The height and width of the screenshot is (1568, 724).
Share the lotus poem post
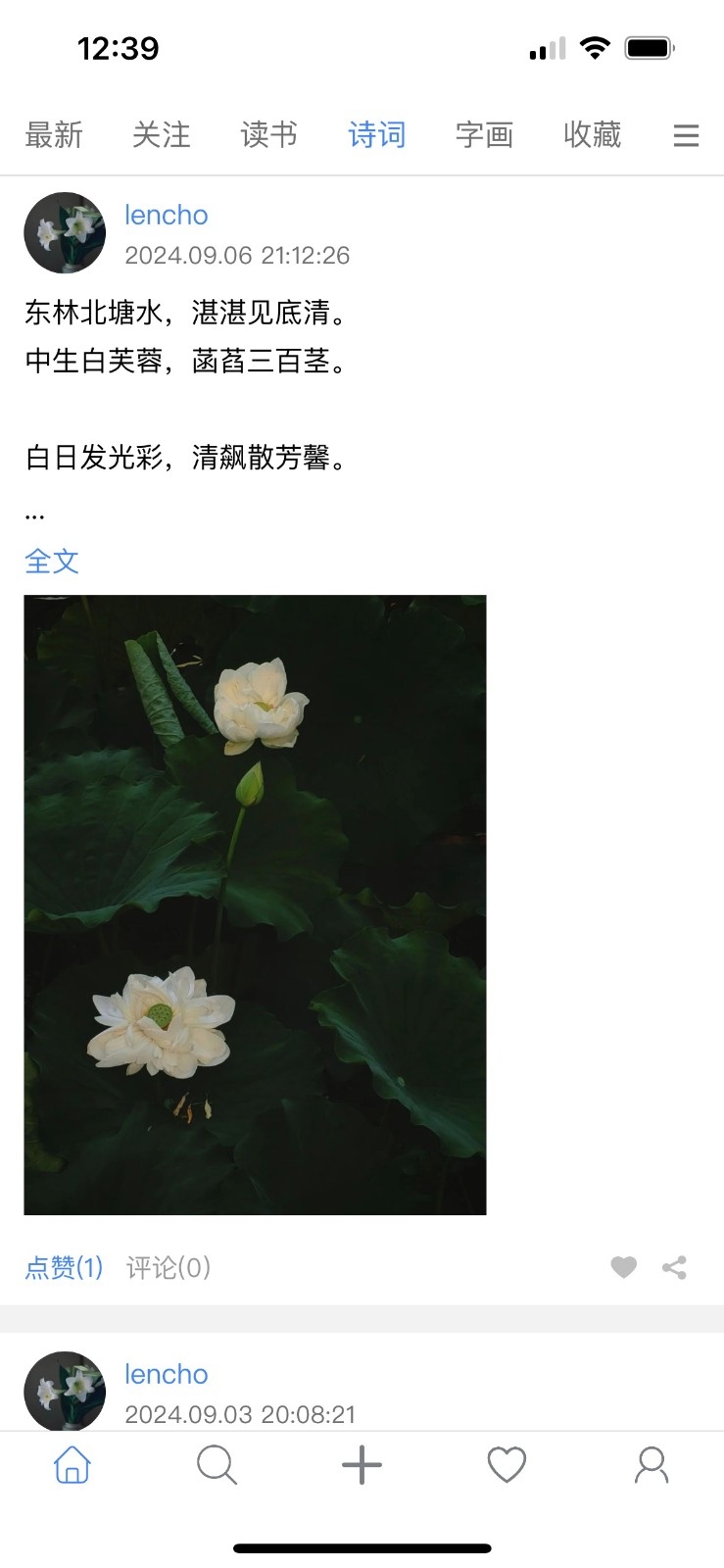(674, 1267)
